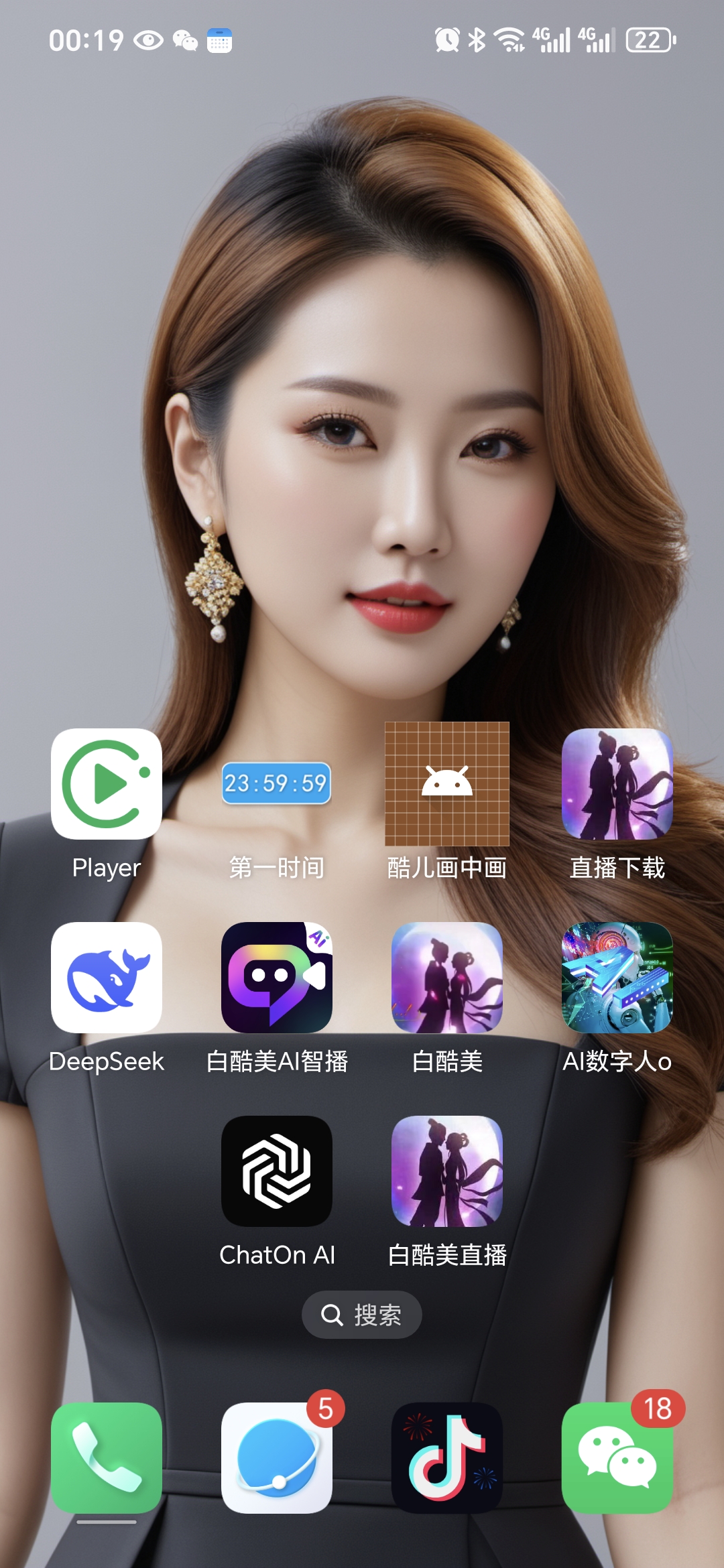Open the Phone dialer in the dock
The width and height of the screenshot is (724, 1568).
click(107, 1457)
